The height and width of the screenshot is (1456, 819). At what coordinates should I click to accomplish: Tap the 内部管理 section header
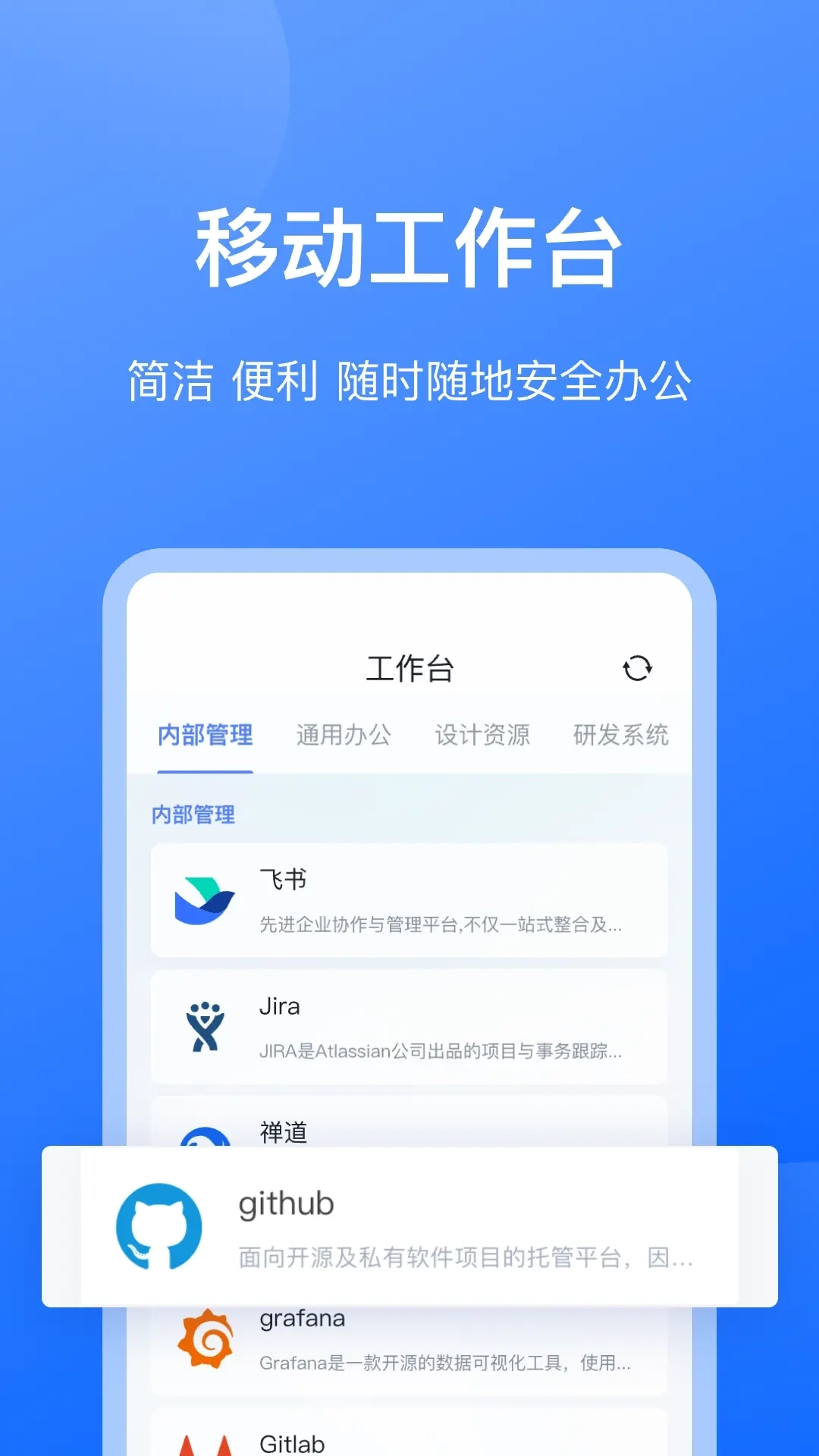(x=193, y=814)
